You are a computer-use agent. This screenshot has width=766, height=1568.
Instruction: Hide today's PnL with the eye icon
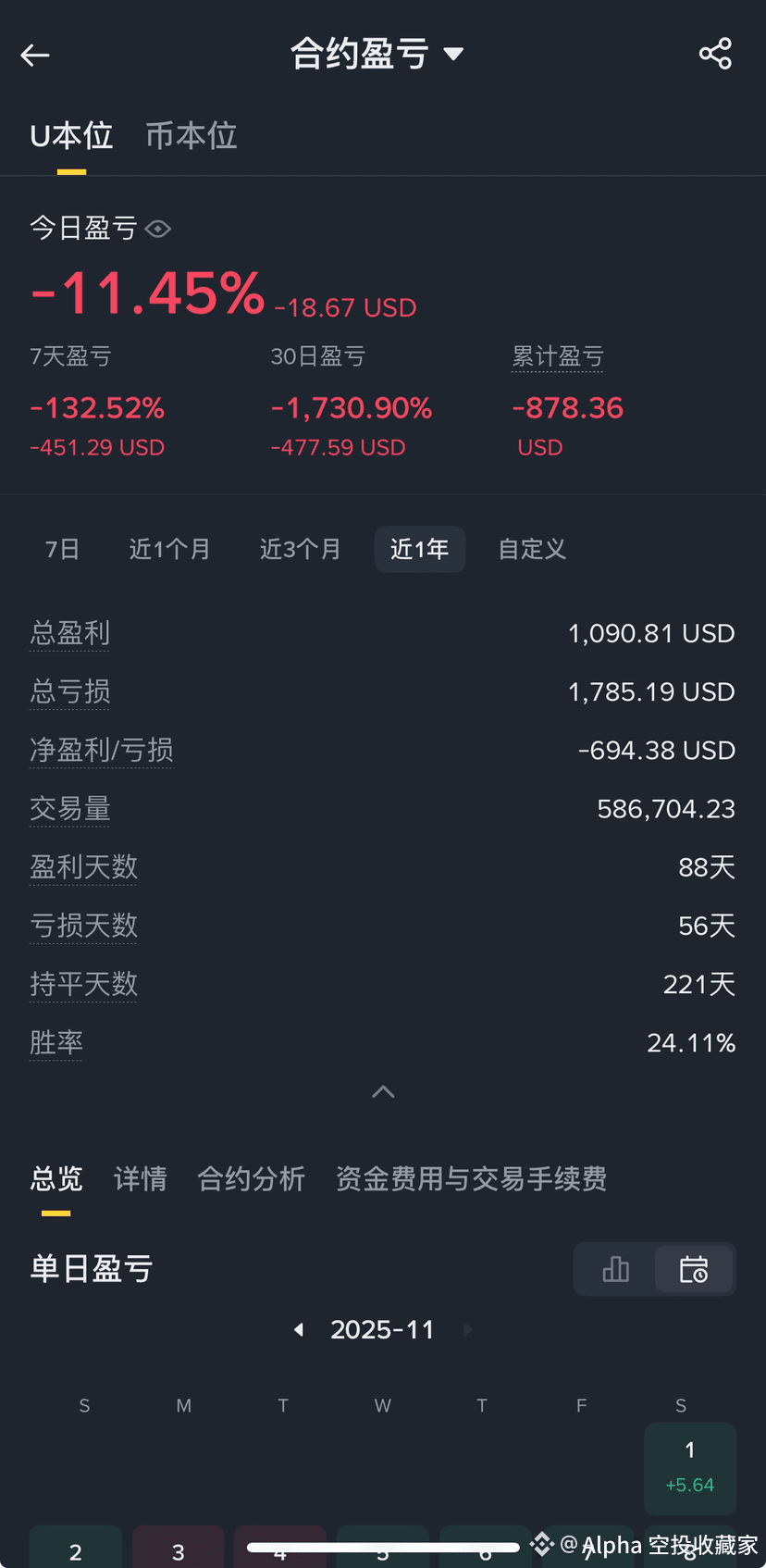158,229
